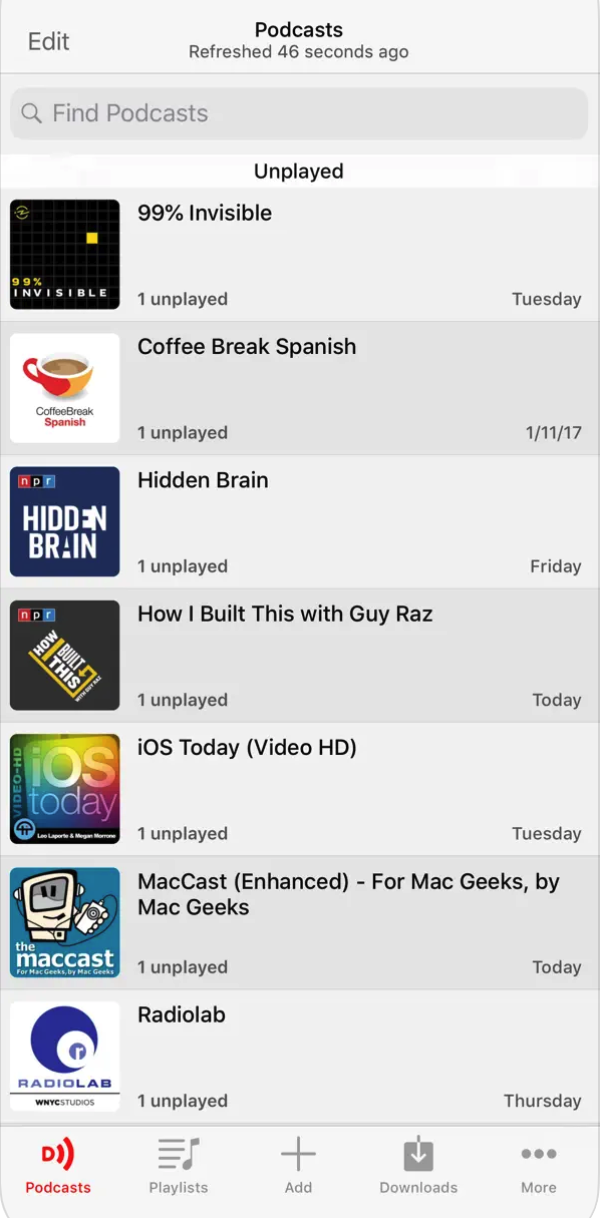Tap the Edit button
The height and width of the screenshot is (1218, 600).
coord(48,41)
